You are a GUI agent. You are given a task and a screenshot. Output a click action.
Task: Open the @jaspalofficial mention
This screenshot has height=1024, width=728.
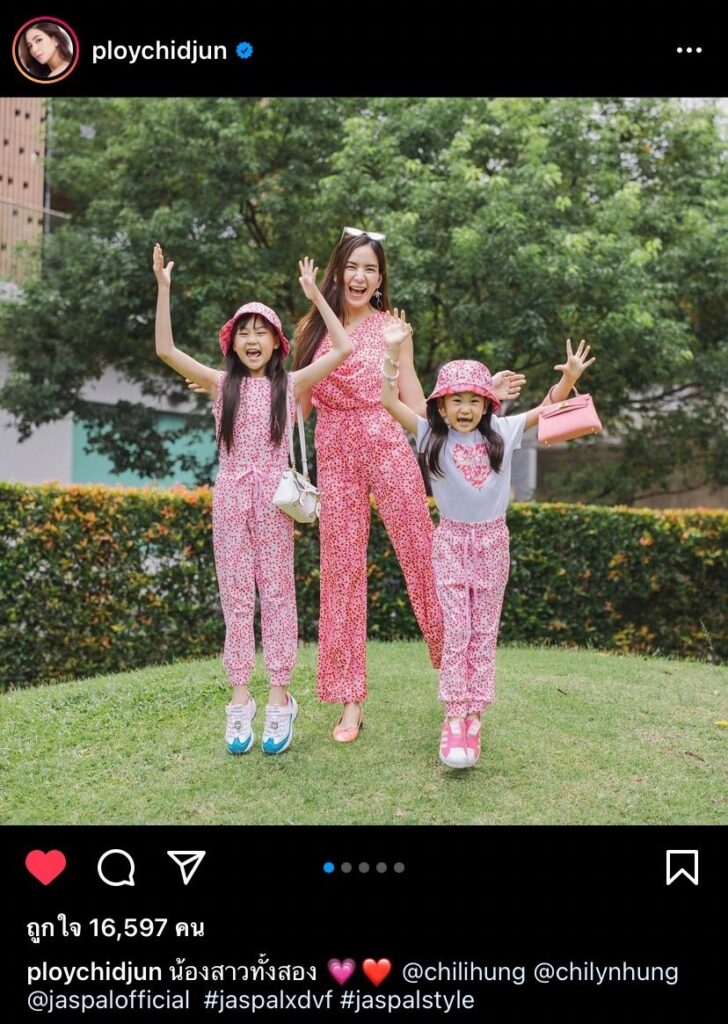tap(108, 1000)
